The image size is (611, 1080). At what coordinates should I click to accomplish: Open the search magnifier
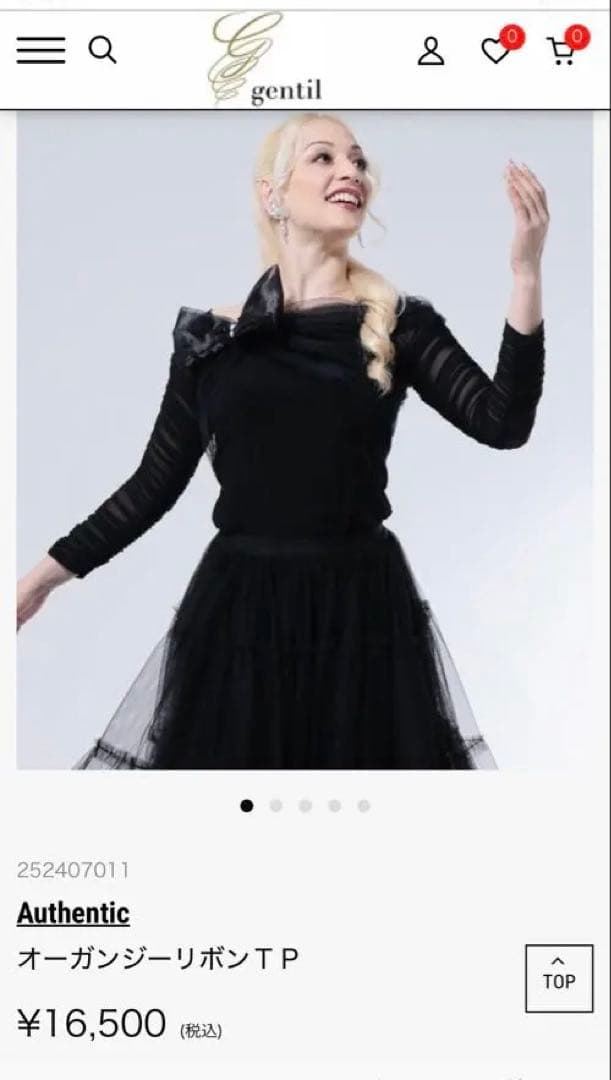pos(102,50)
